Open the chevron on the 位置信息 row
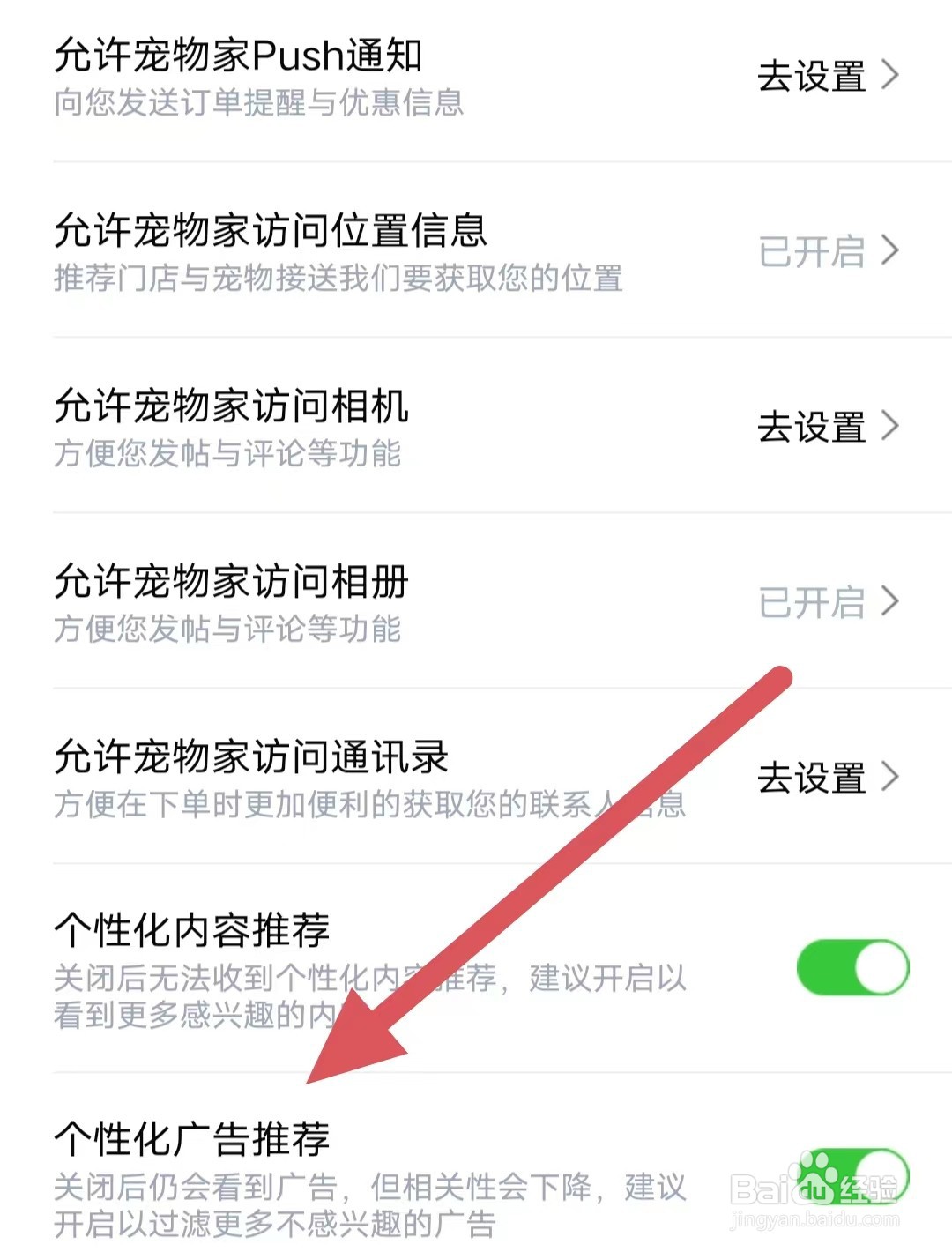 [x=893, y=251]
